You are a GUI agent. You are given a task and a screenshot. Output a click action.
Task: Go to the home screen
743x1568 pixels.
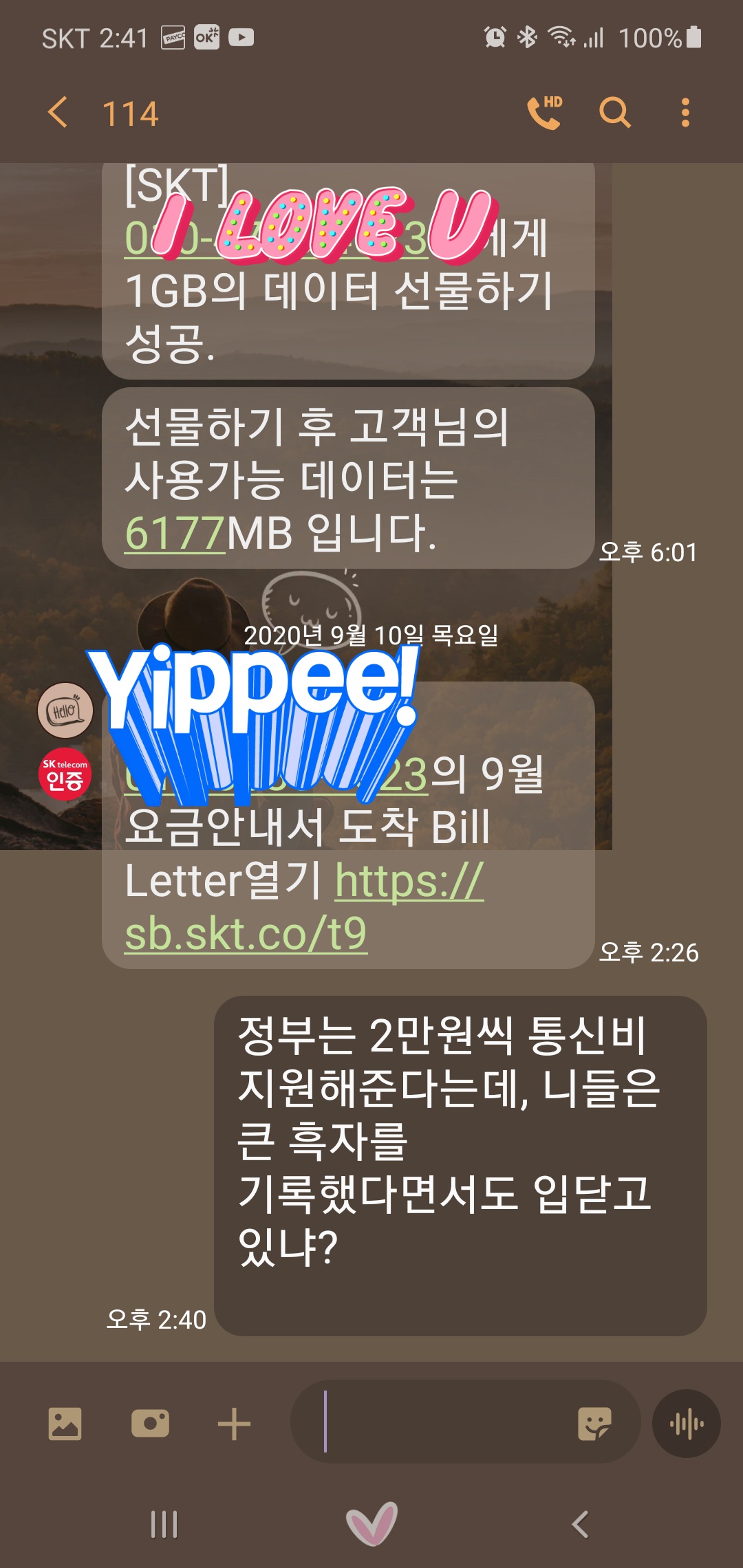(x=371, y=1524)
